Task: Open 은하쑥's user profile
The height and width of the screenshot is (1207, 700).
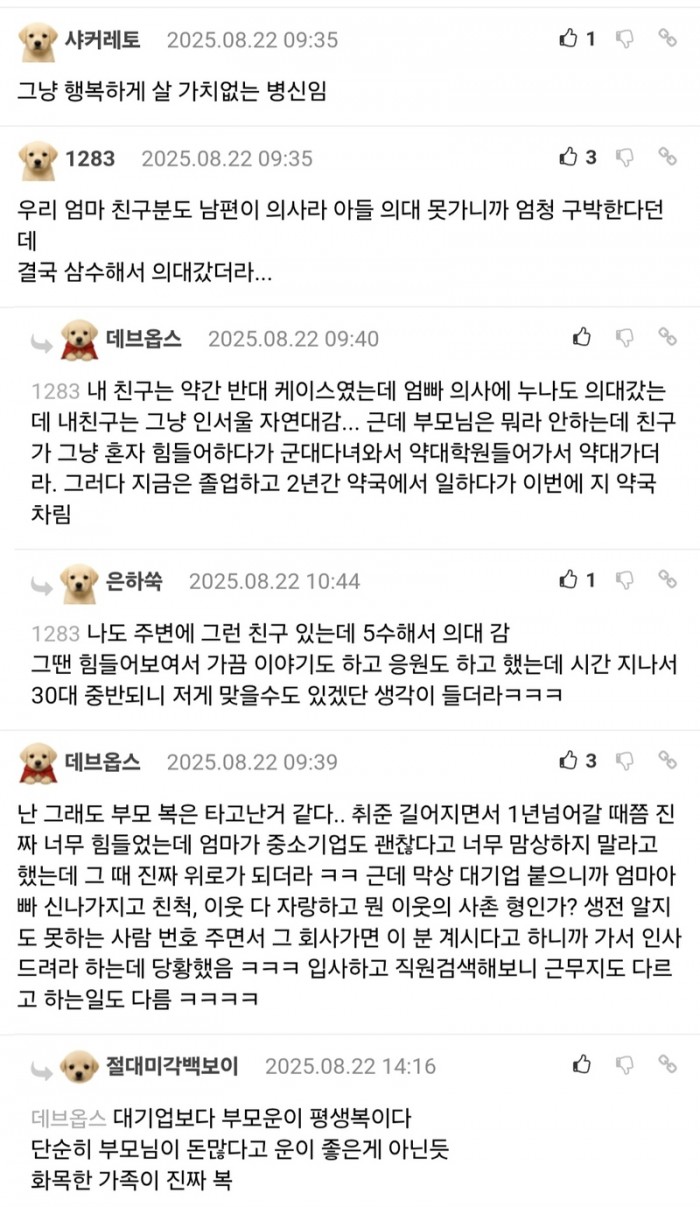Action: click(x=133, y=581)
